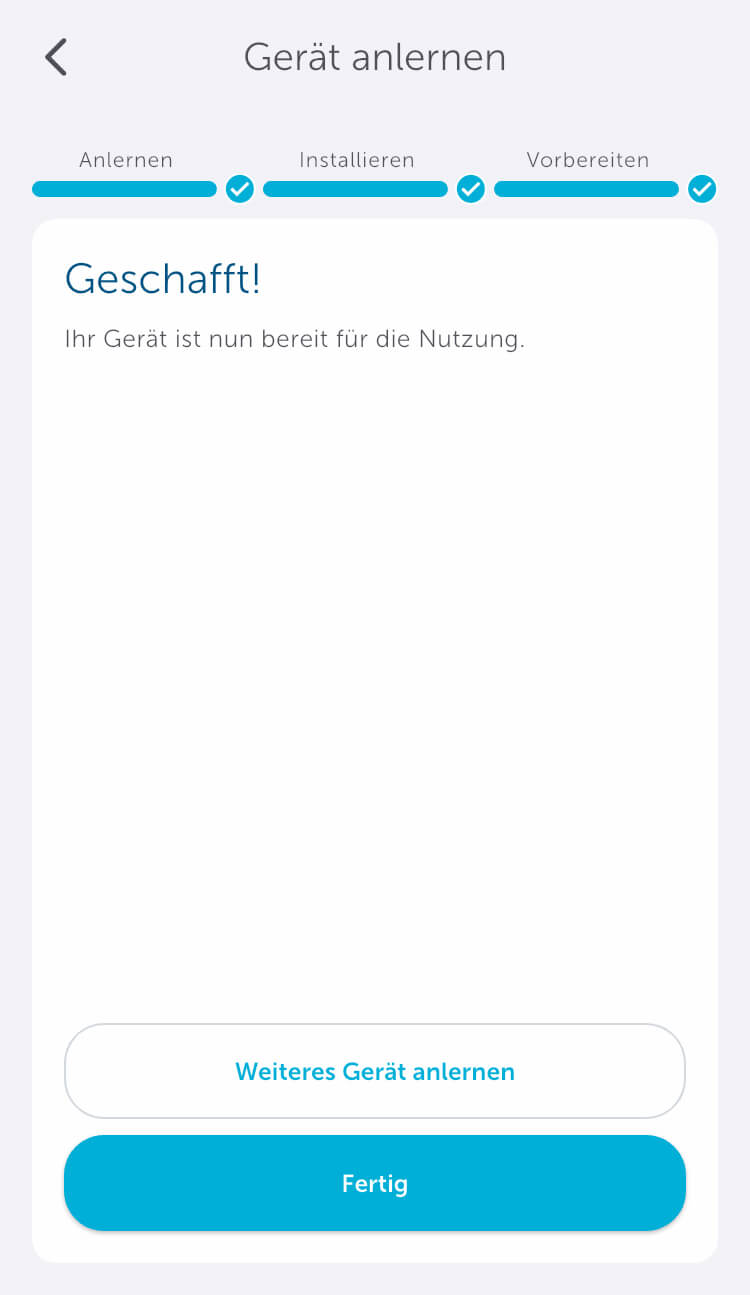The width and height of the screenshot is (750, 1295).
Task: Tap the Vorbereiten progress bar
Action: click(x=586, y=189)
